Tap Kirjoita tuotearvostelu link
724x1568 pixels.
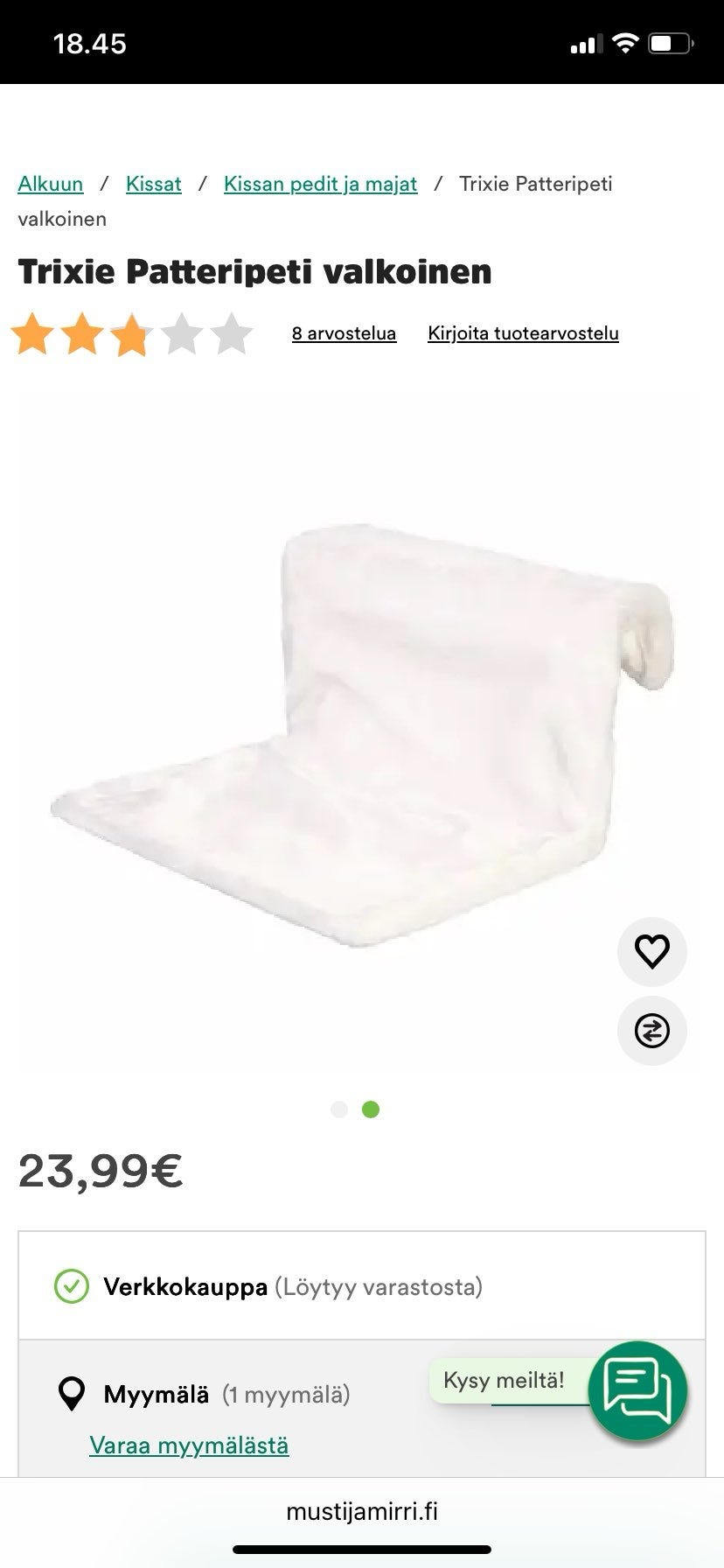click(523, 333)
